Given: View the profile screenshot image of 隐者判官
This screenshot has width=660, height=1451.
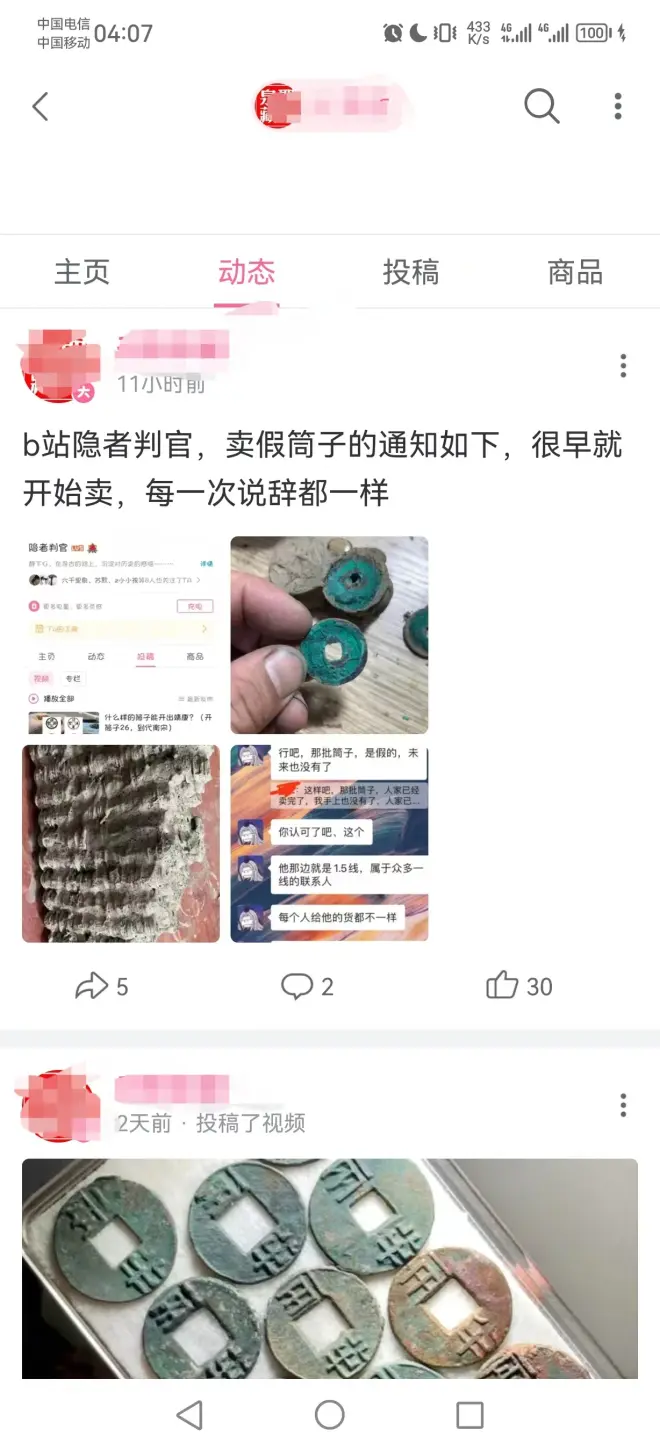Looking at the screenshot, I should [121, 635].
